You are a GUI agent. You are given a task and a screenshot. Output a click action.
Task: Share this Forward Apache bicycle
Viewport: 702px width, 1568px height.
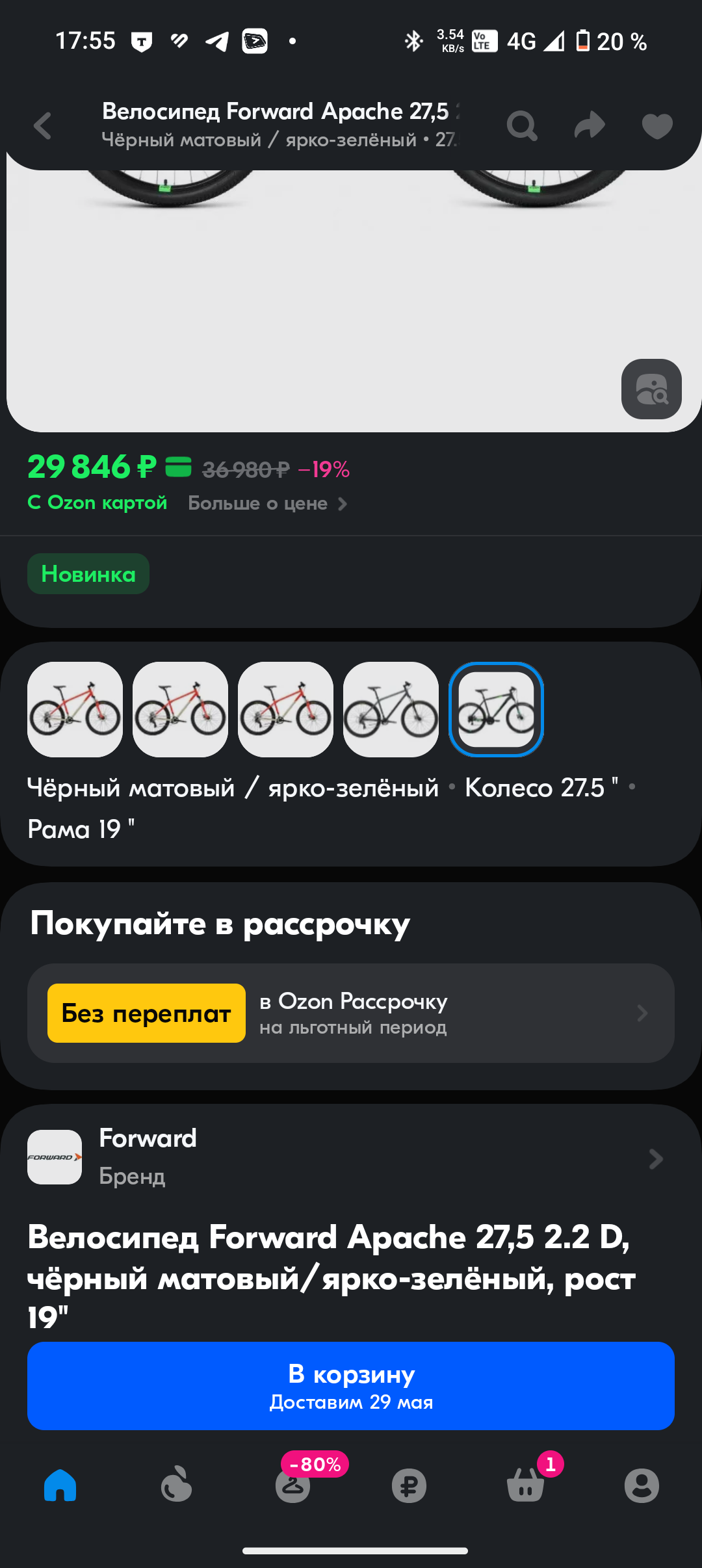click(590, 125)
